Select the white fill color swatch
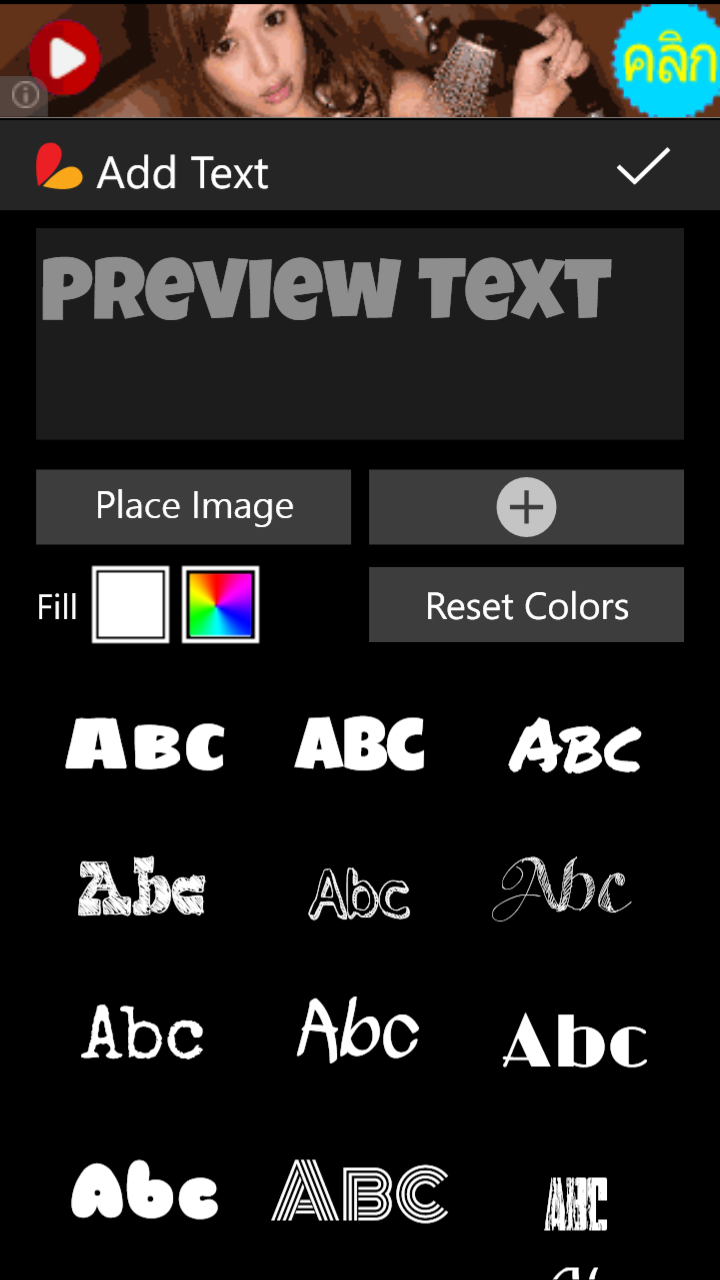This screenshot has height=1280, width=720. [130, 605]
